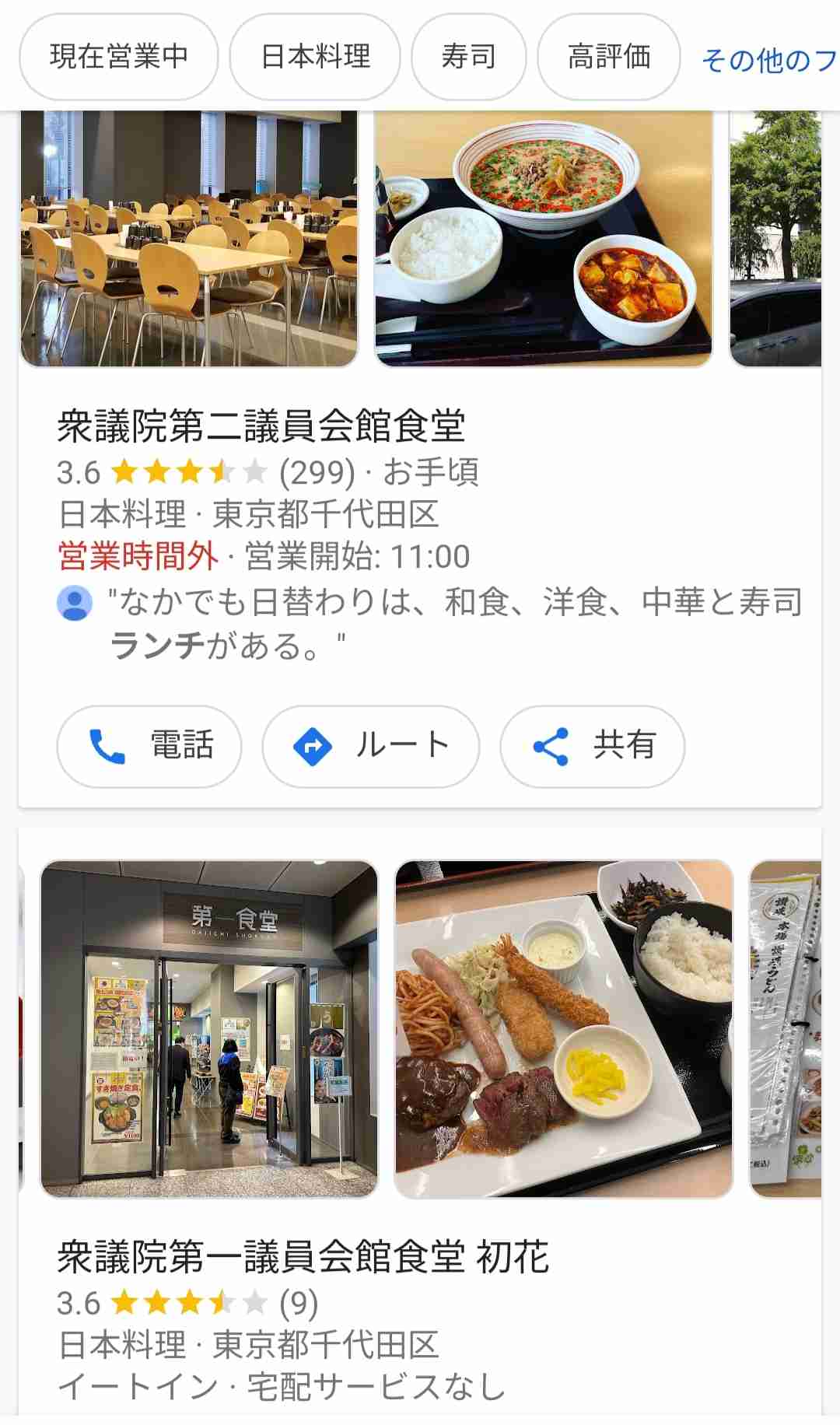Image resolution: width=840 pixels, height=1425 pixels.
Task: View the cafeteria seating photo
Action: point(189,238)
